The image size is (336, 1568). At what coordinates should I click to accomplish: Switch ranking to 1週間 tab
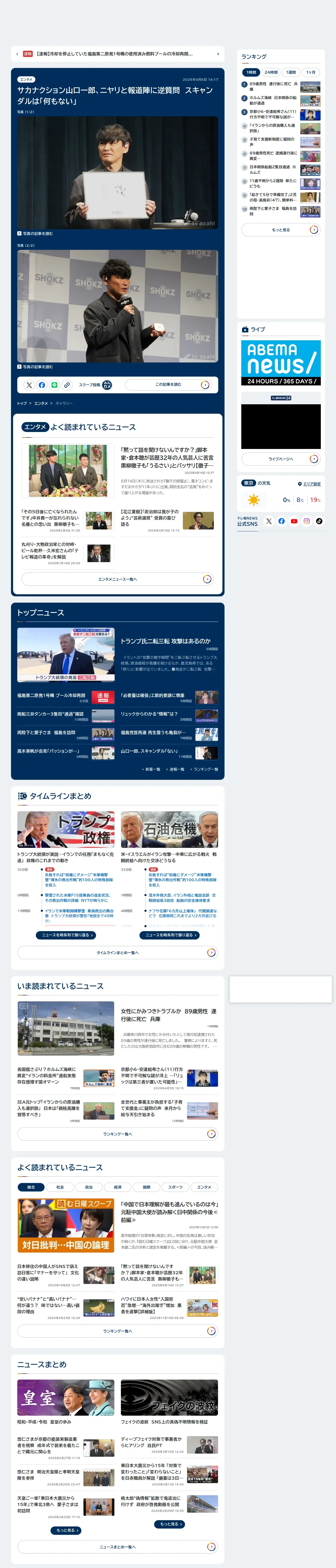click(x=291, y=72)
